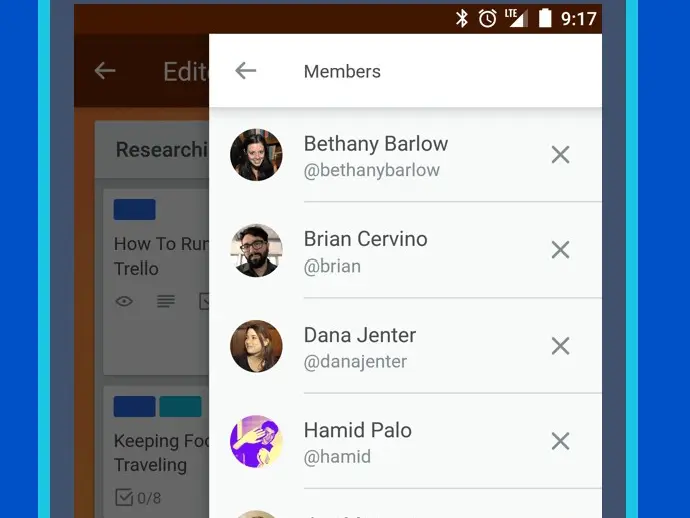This screenshot has height=518, width=690.
Task: Open Brian Cervino's member profile
Action: tap(365, 251)
